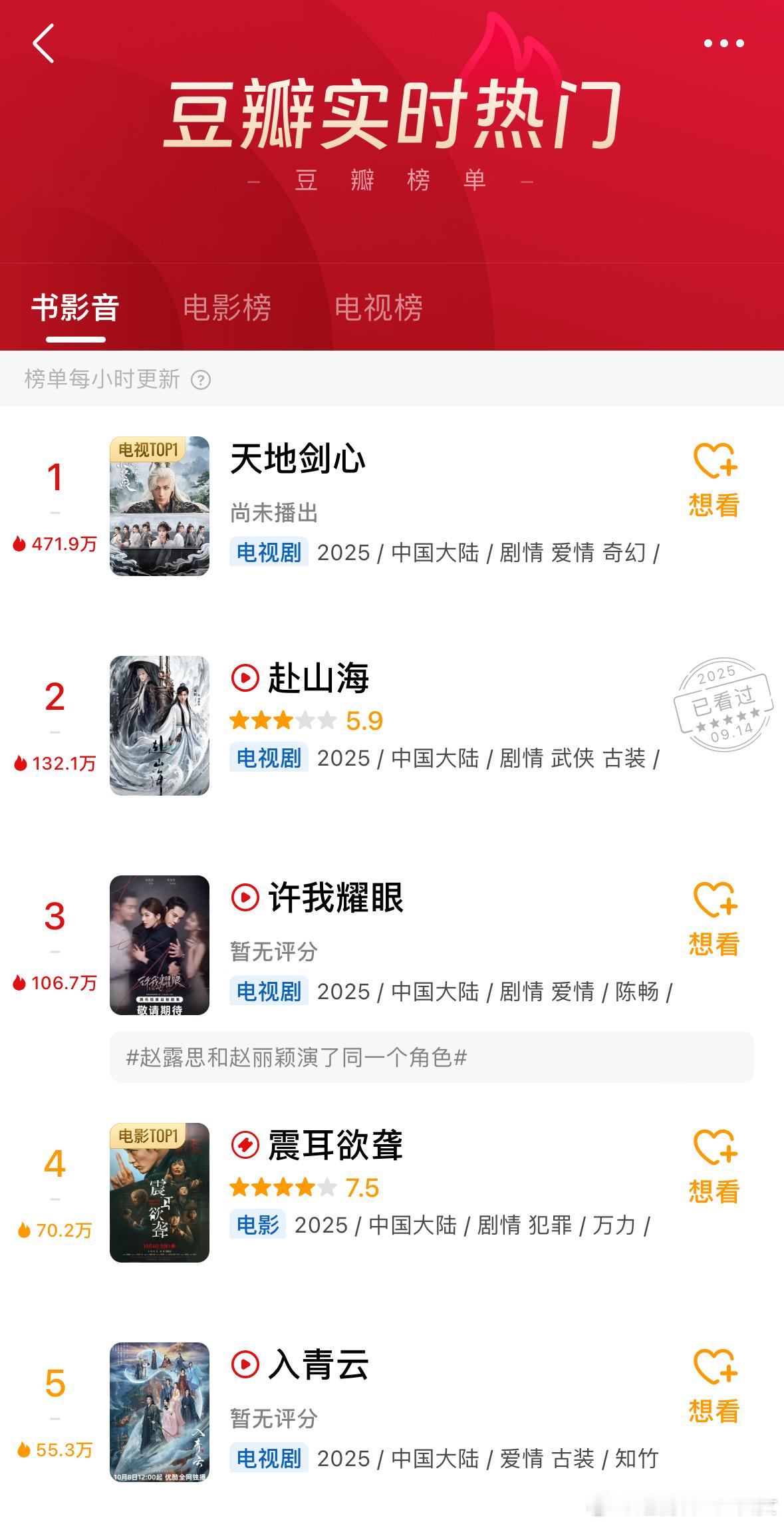The height and width of the screenshot is (1524, 784).
Task: Open the 震耳欲聋 movie entry
Action: coord(335,1145)
